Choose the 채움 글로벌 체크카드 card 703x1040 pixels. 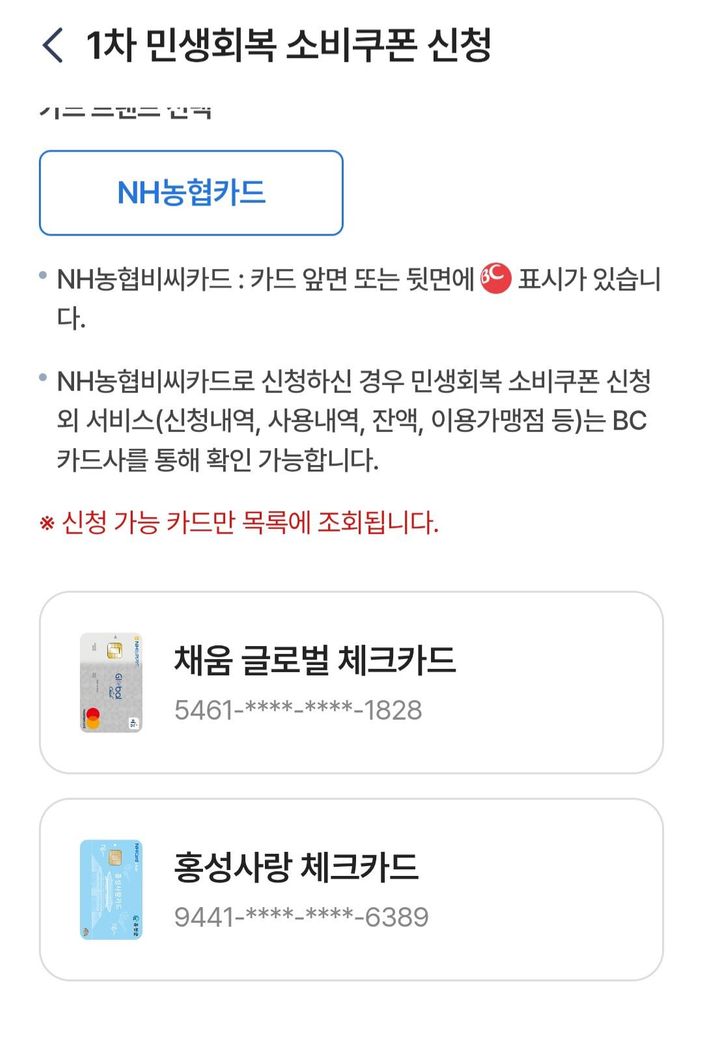[351, 682]
